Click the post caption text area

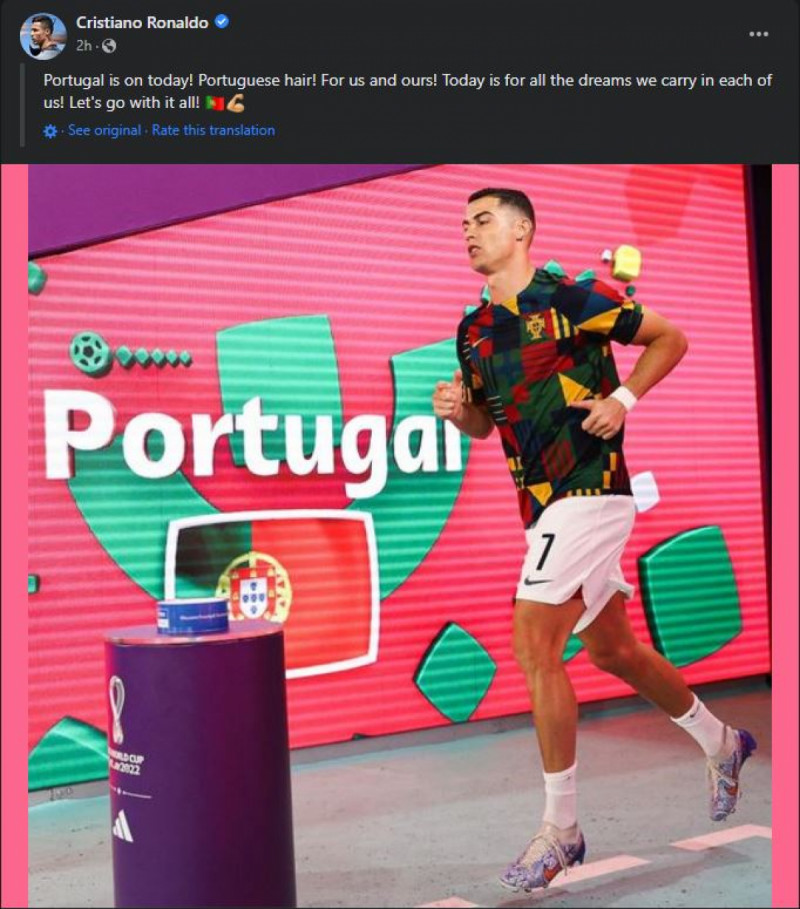pos(400,88)
